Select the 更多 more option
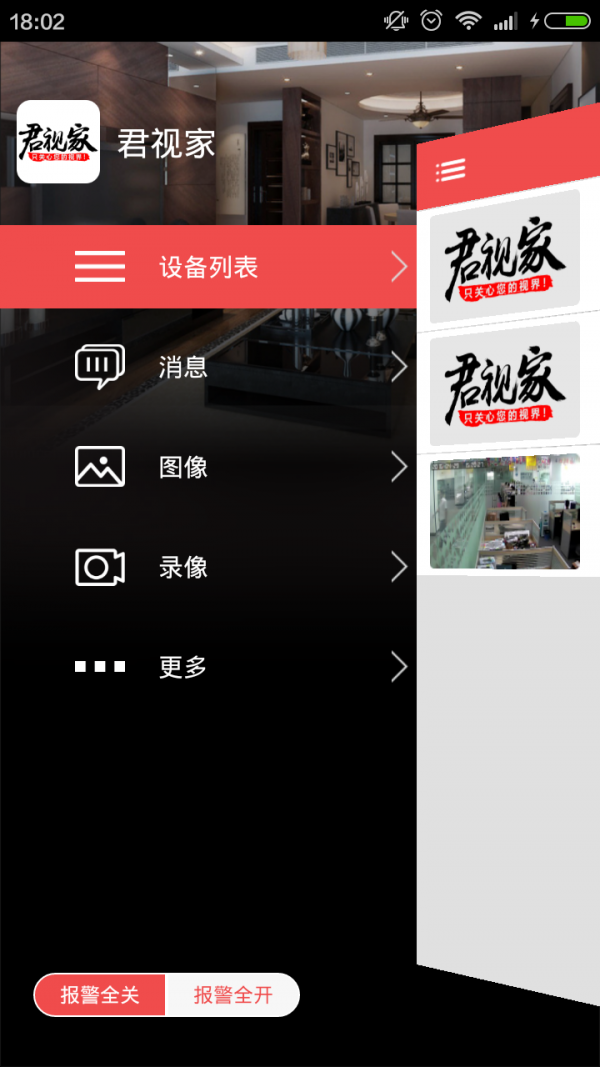Viewport: 600px width, 1067px height. click(208, 667)
